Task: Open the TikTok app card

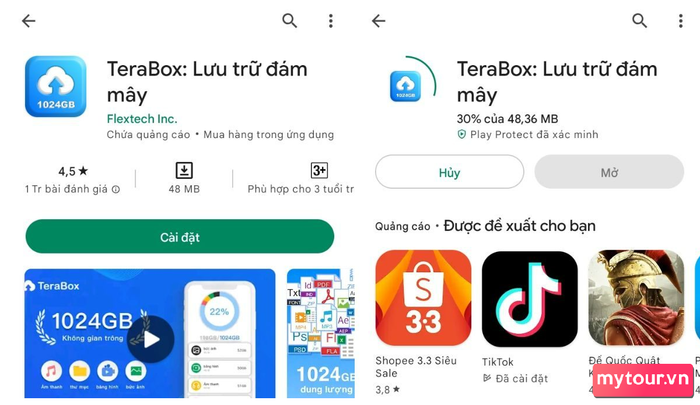Action: 530,298
